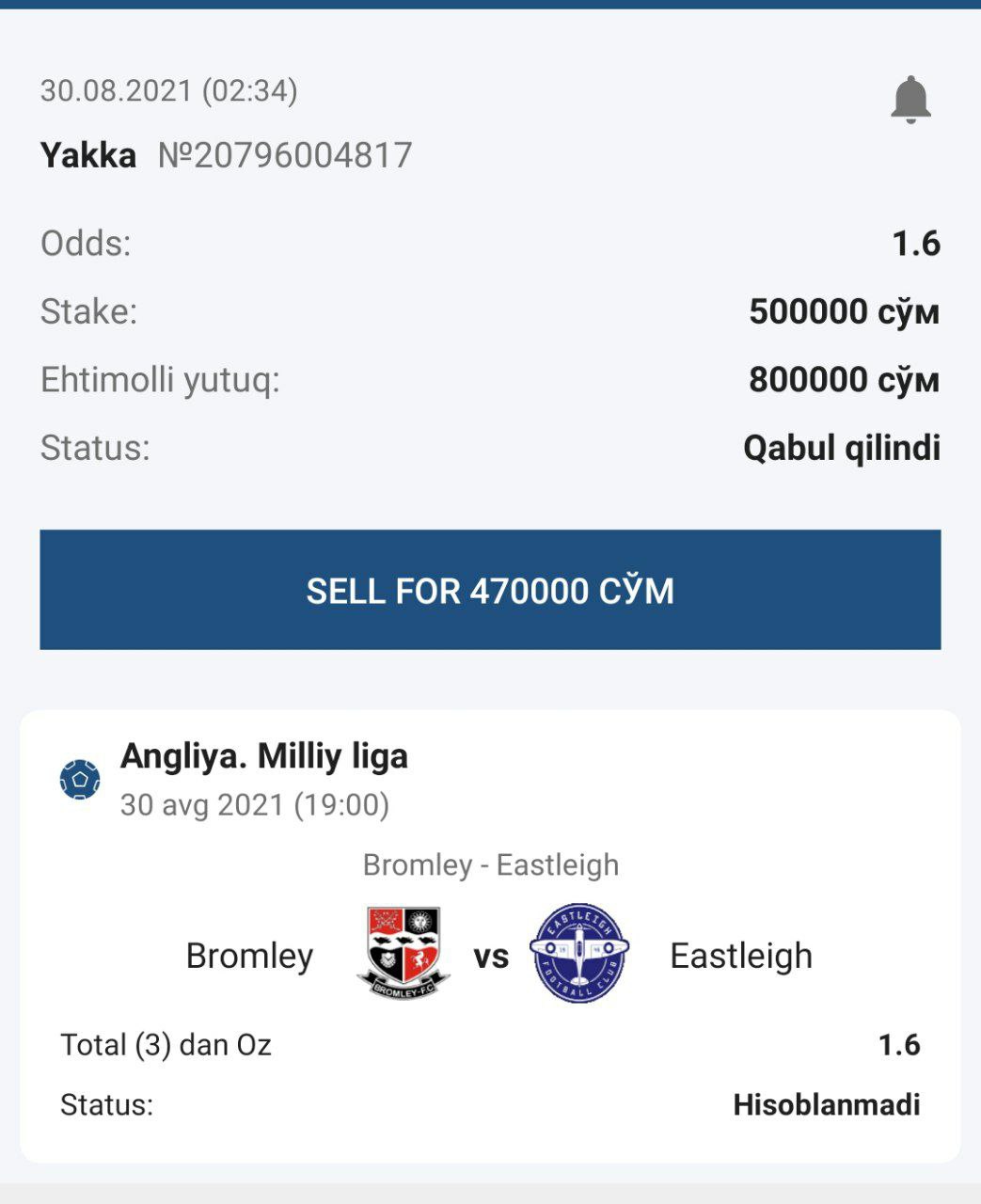This screenshot has height=1204, width=981.
Task: Tap the notification bell for this bet
Action: click(910, 100)
